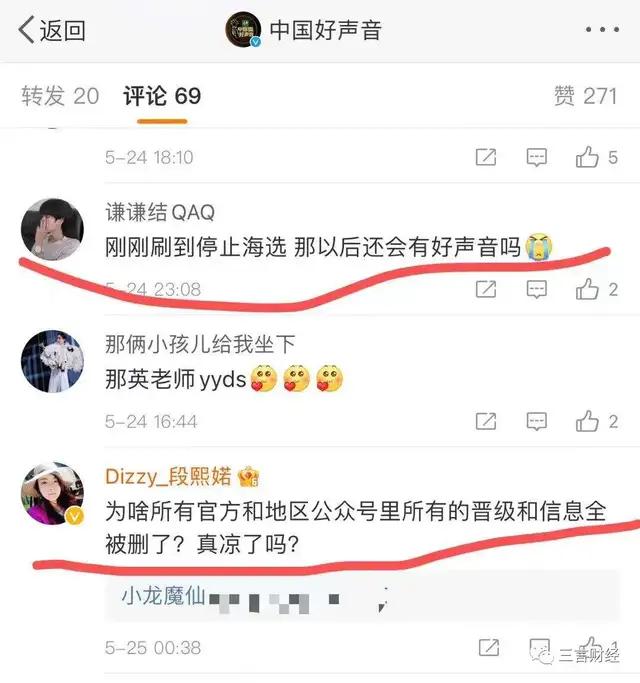Open 那俩小孩儿给我坐下's profile avatar

pos(53,360)
